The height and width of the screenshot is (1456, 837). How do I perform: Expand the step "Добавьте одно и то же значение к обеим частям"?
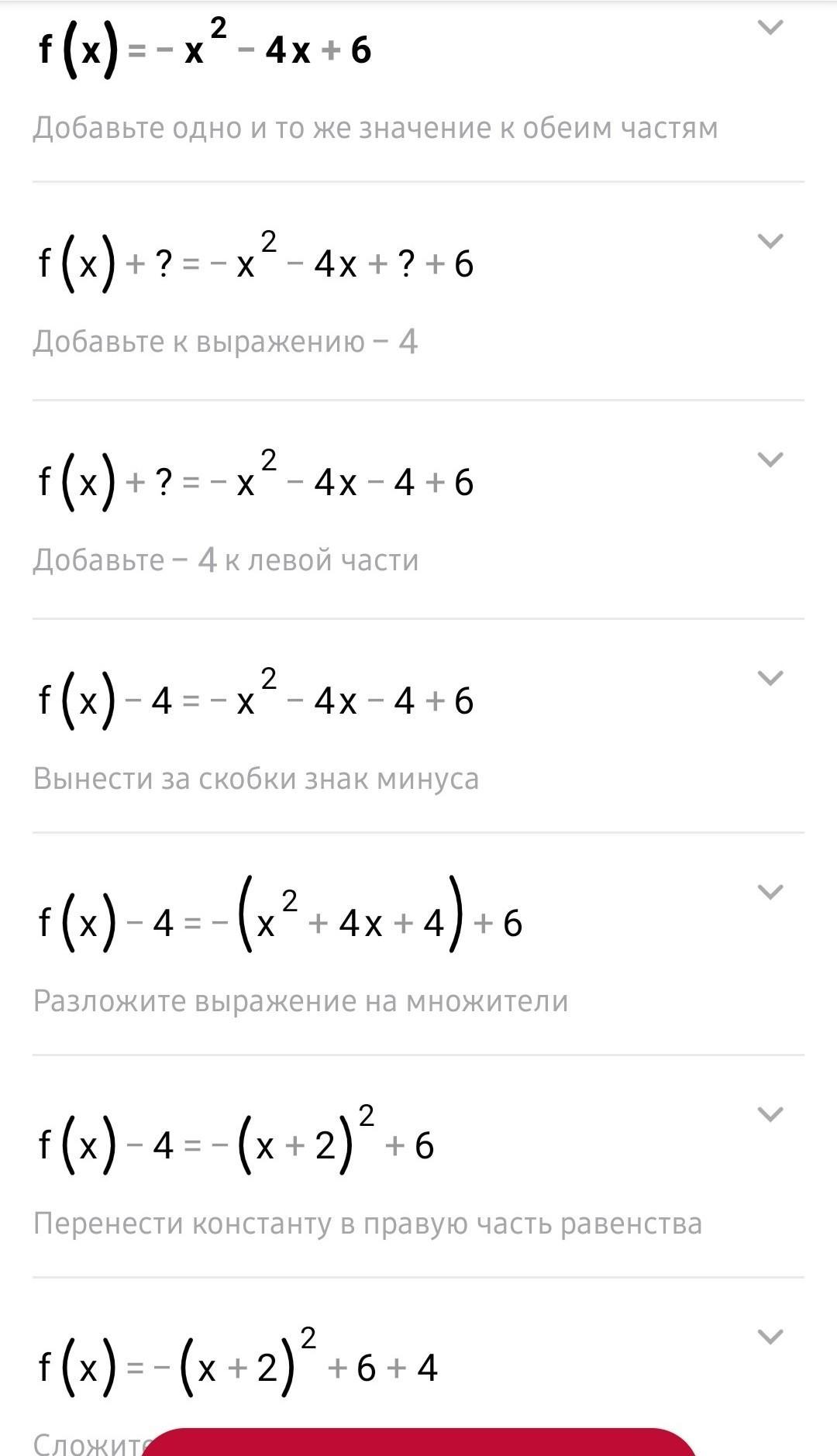pyautogui.click(x=770, y=29)
